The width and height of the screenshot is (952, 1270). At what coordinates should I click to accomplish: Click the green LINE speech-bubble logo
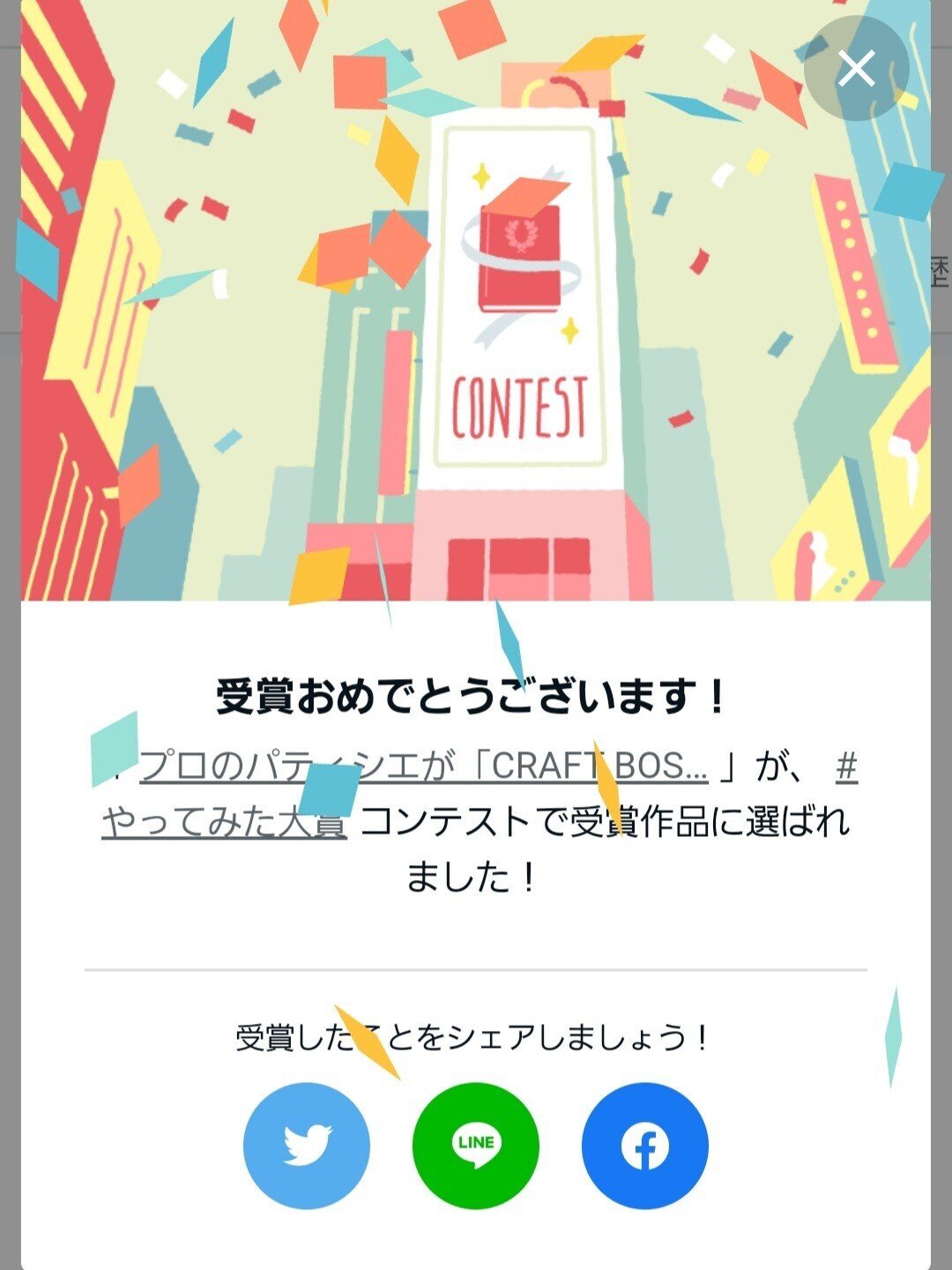click(x=476, y=1144)
